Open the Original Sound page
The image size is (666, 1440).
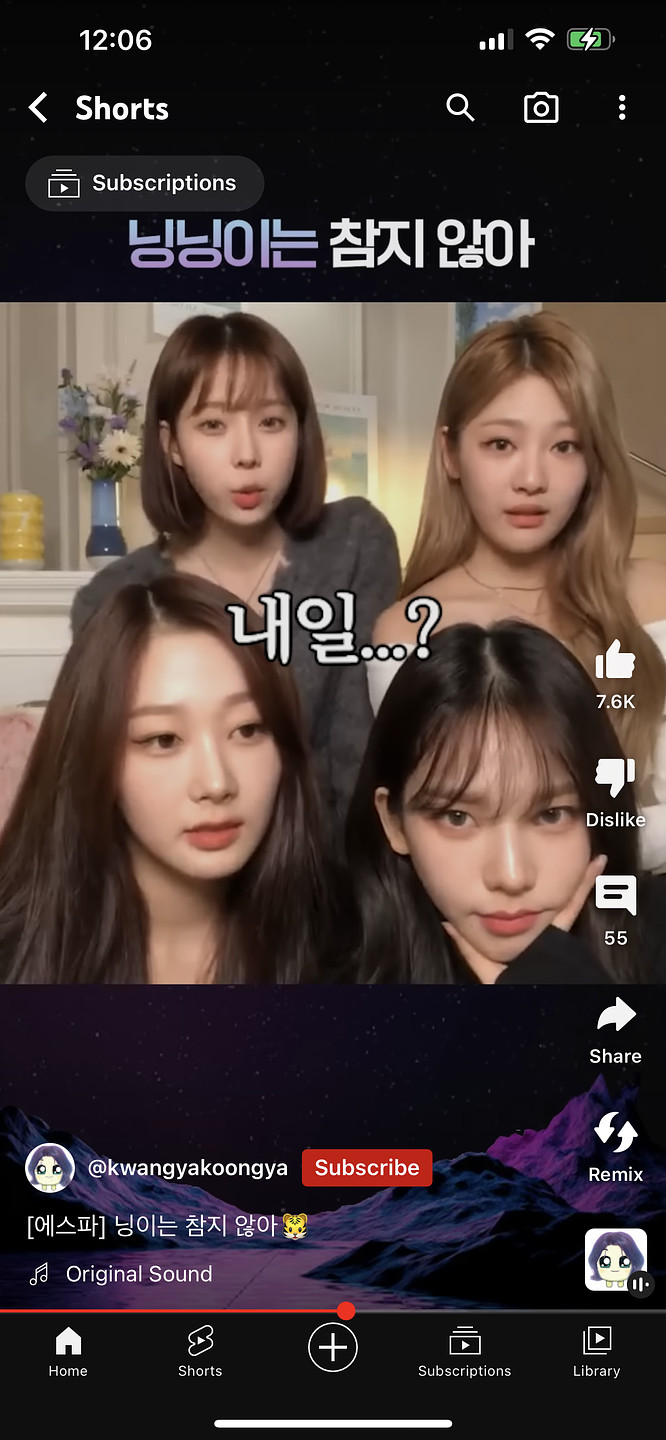pyautogui.click(x=138, y=1274)
